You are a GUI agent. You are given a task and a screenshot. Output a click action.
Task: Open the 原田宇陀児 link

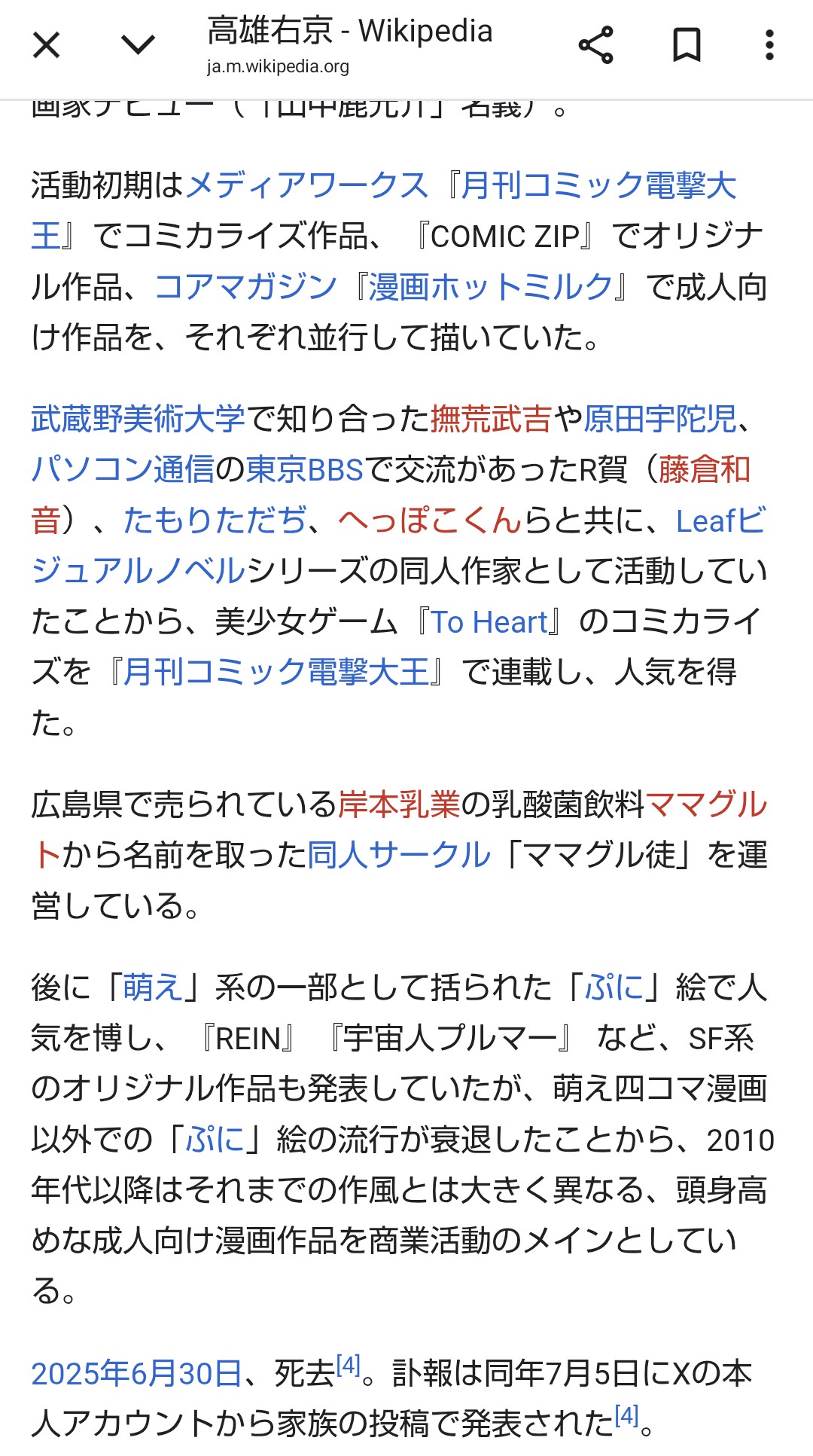[660, 419]
